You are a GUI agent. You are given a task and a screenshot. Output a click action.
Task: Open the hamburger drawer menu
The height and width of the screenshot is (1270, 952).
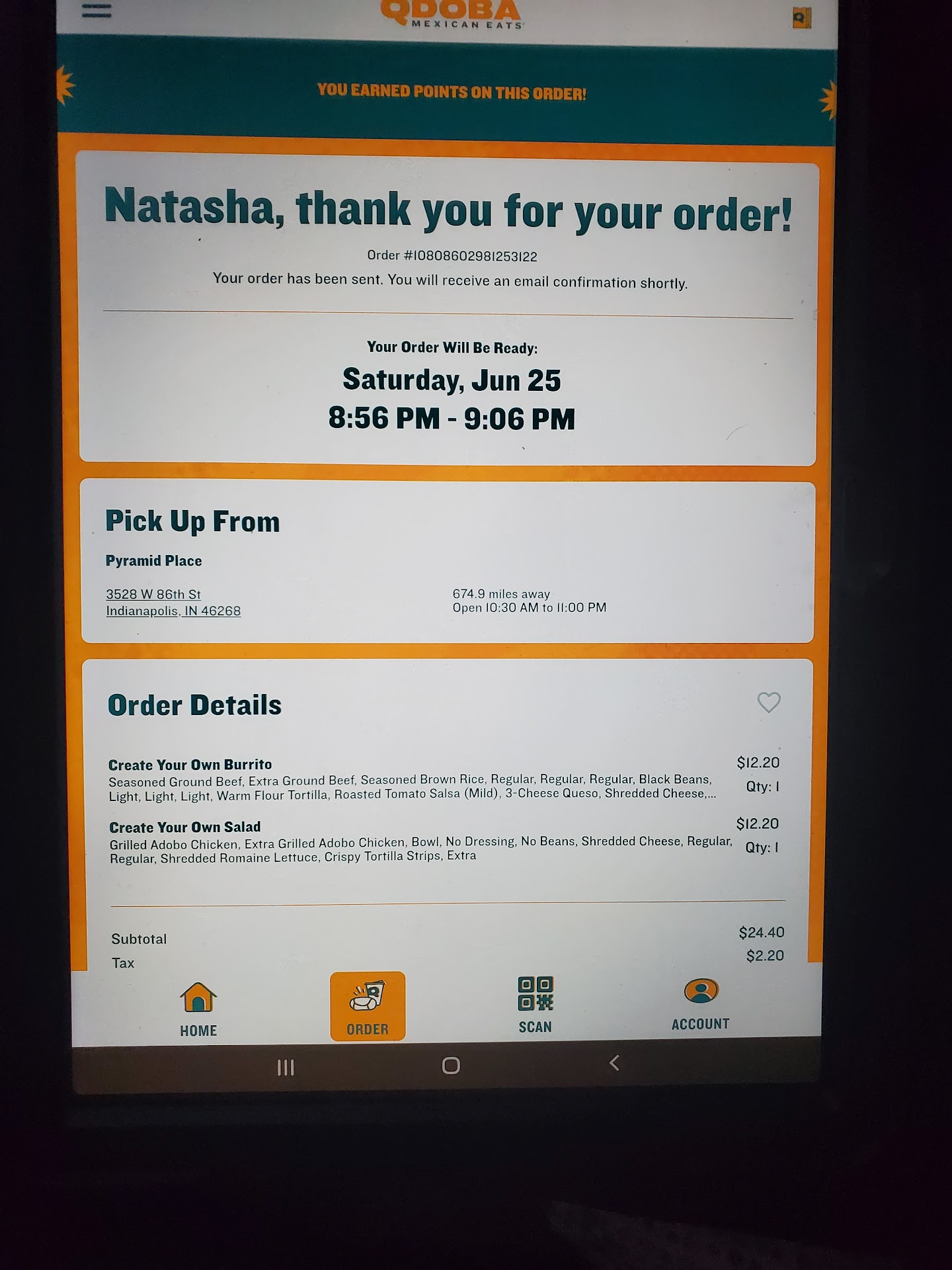(x=97, y=11)
